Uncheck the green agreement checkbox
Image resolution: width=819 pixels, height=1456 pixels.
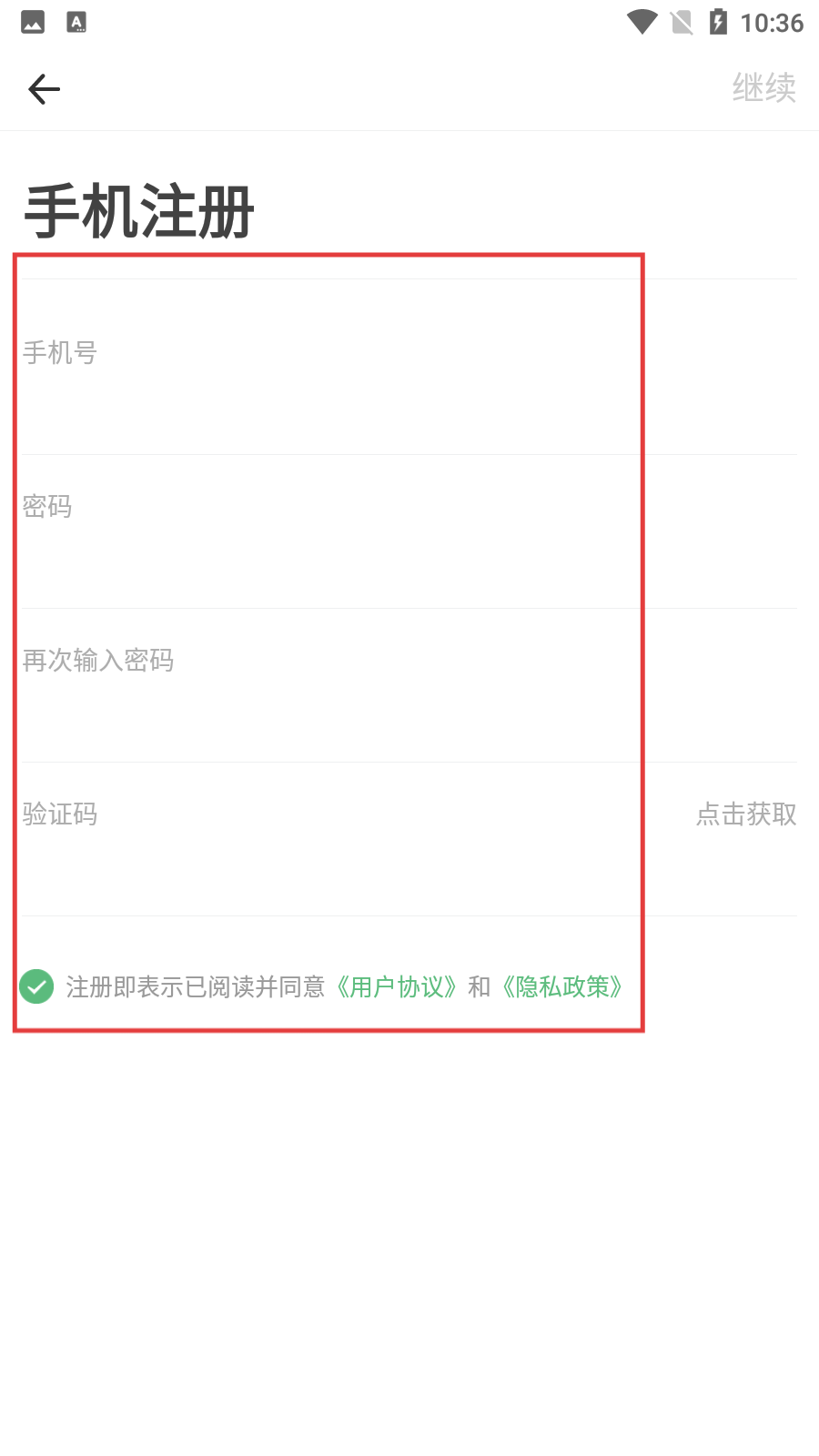tap(36, 986)
